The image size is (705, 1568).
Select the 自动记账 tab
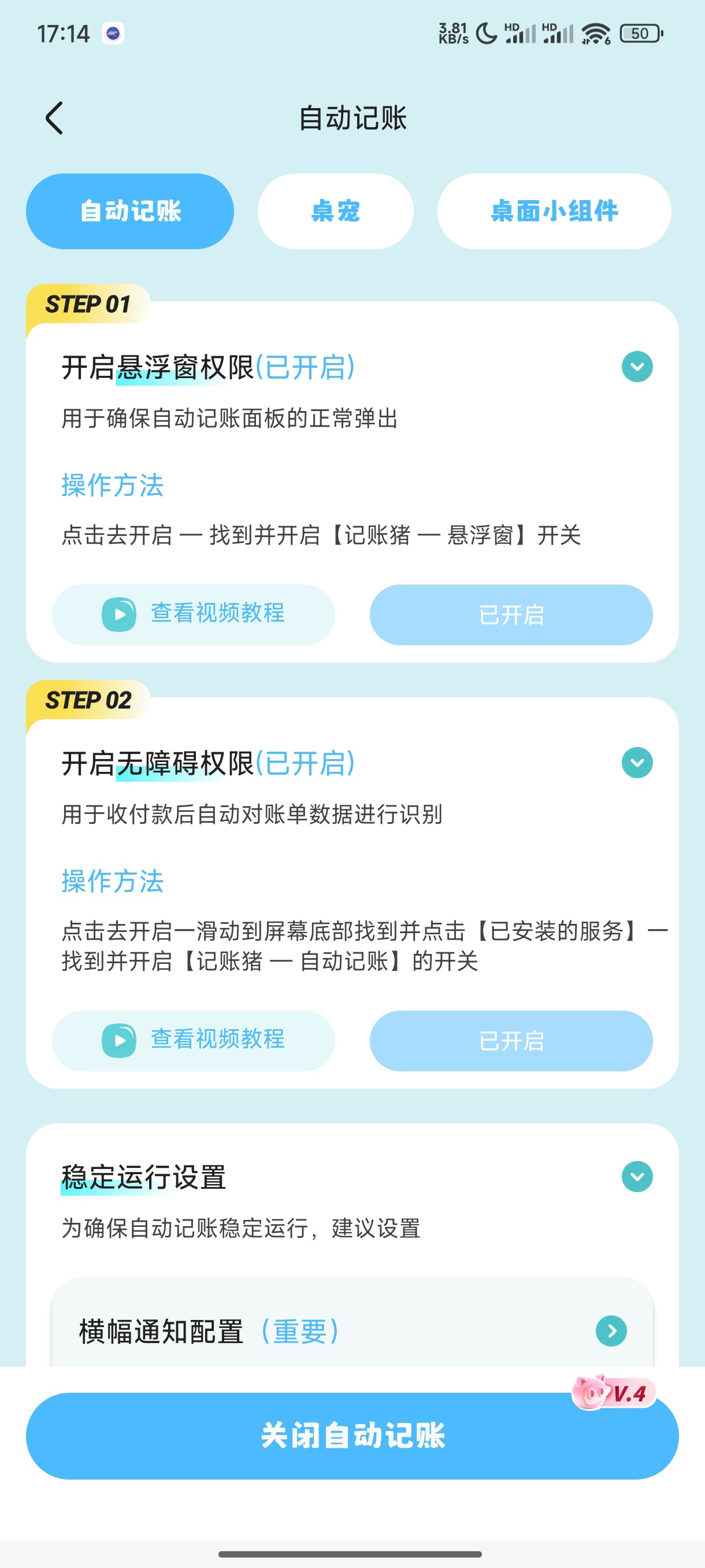[129, 210]
